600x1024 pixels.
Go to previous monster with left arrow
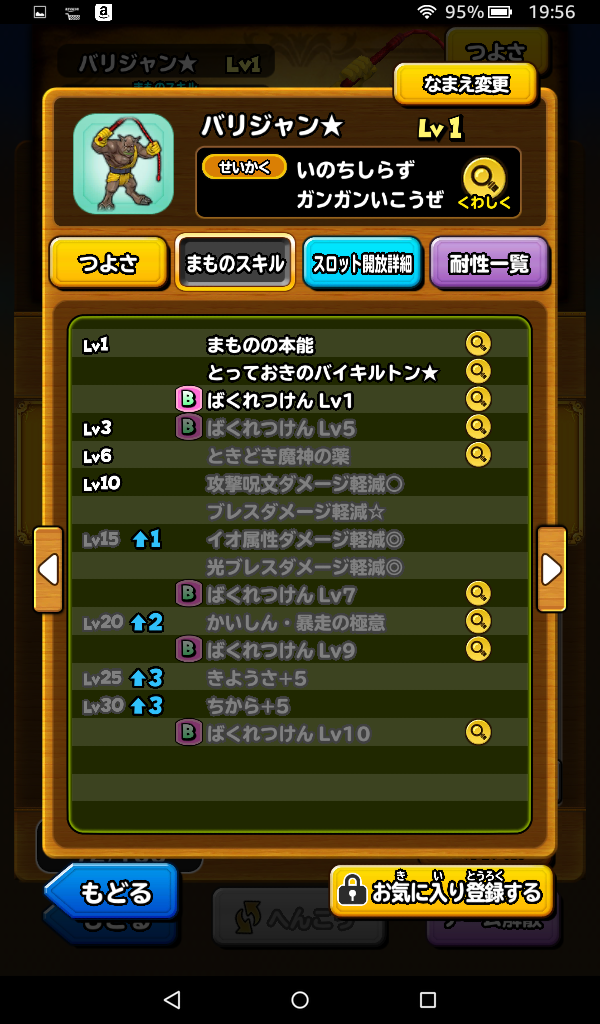(x=48, y=569)
